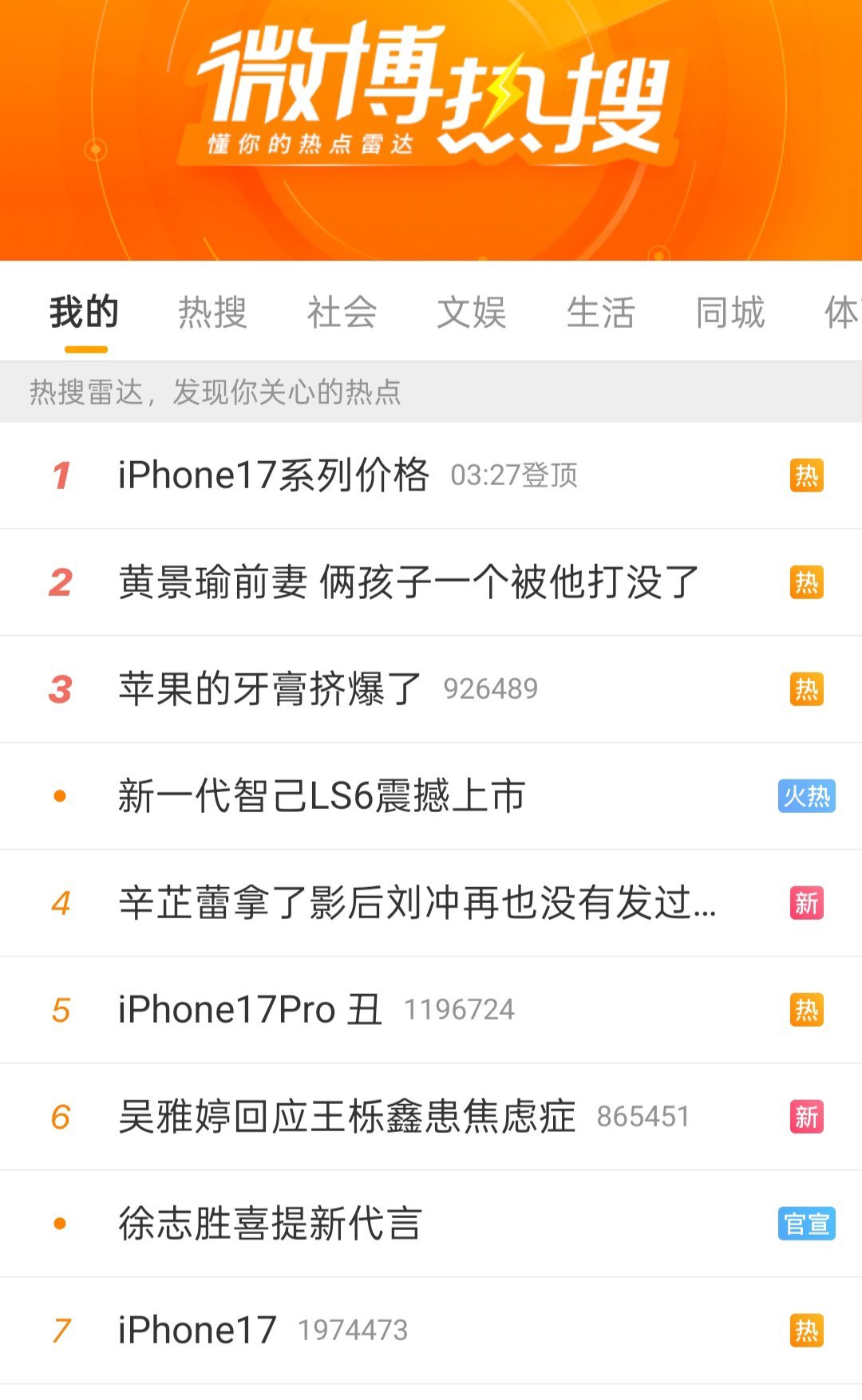This screenshot has width=862, height=1400.
Task: Switch to the 同城 tab
Action: [x=730, y=312]
